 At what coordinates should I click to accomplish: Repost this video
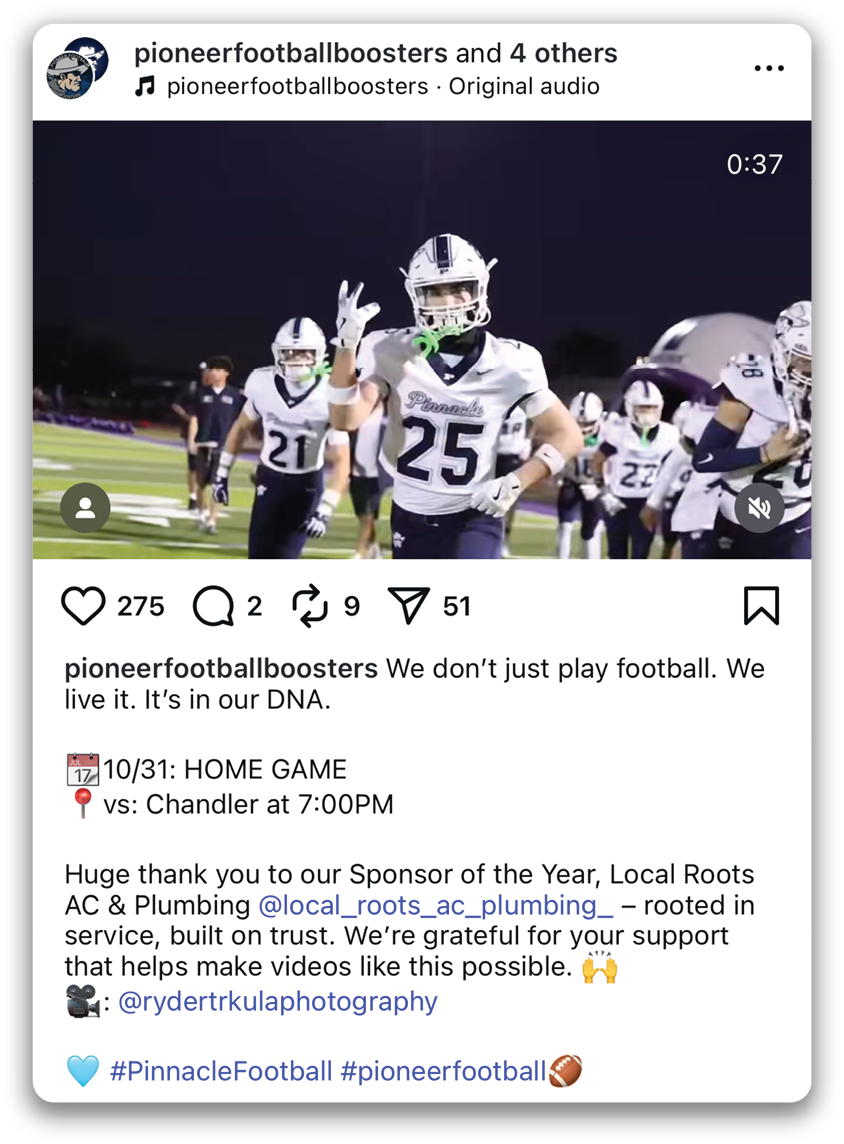[x=310, y=606]
